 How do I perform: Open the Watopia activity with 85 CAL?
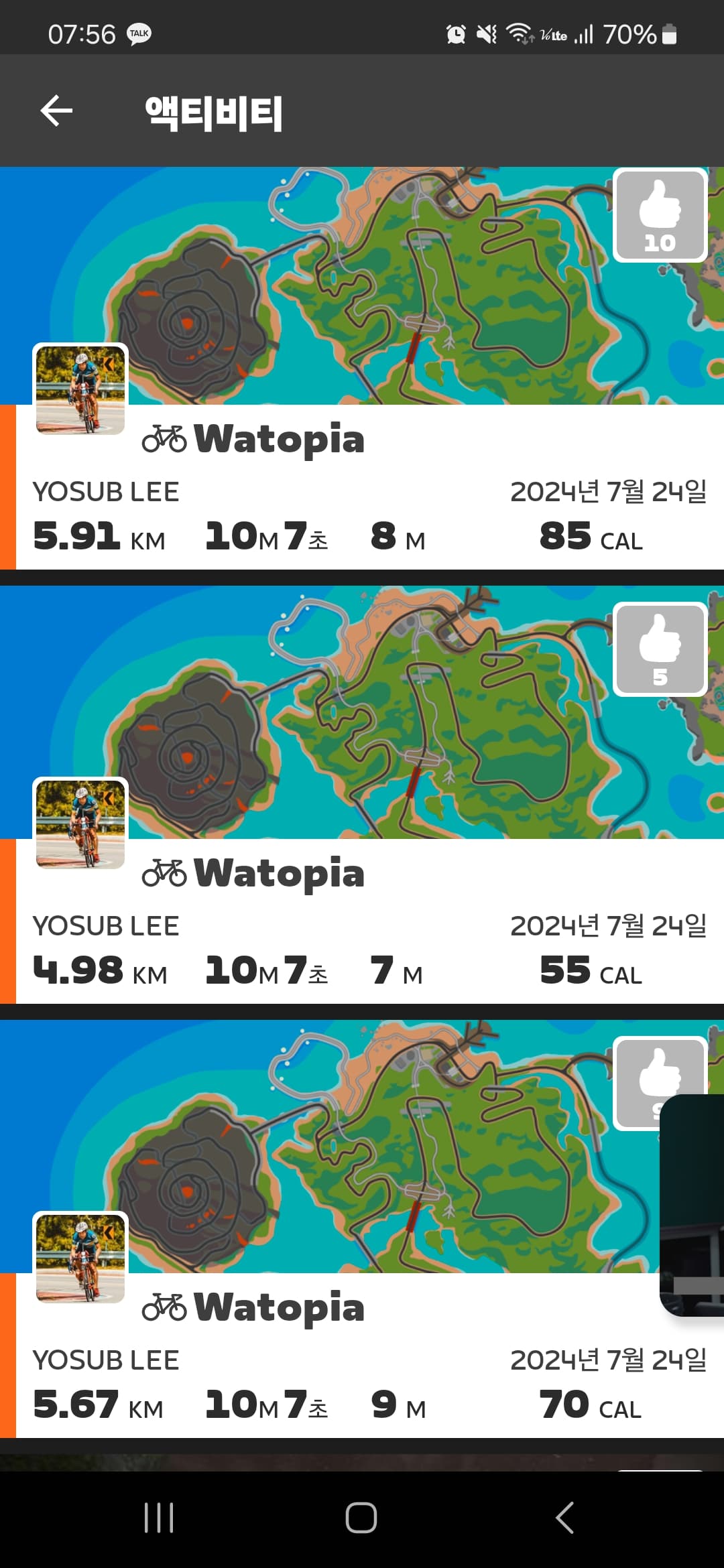coord(362,368)
